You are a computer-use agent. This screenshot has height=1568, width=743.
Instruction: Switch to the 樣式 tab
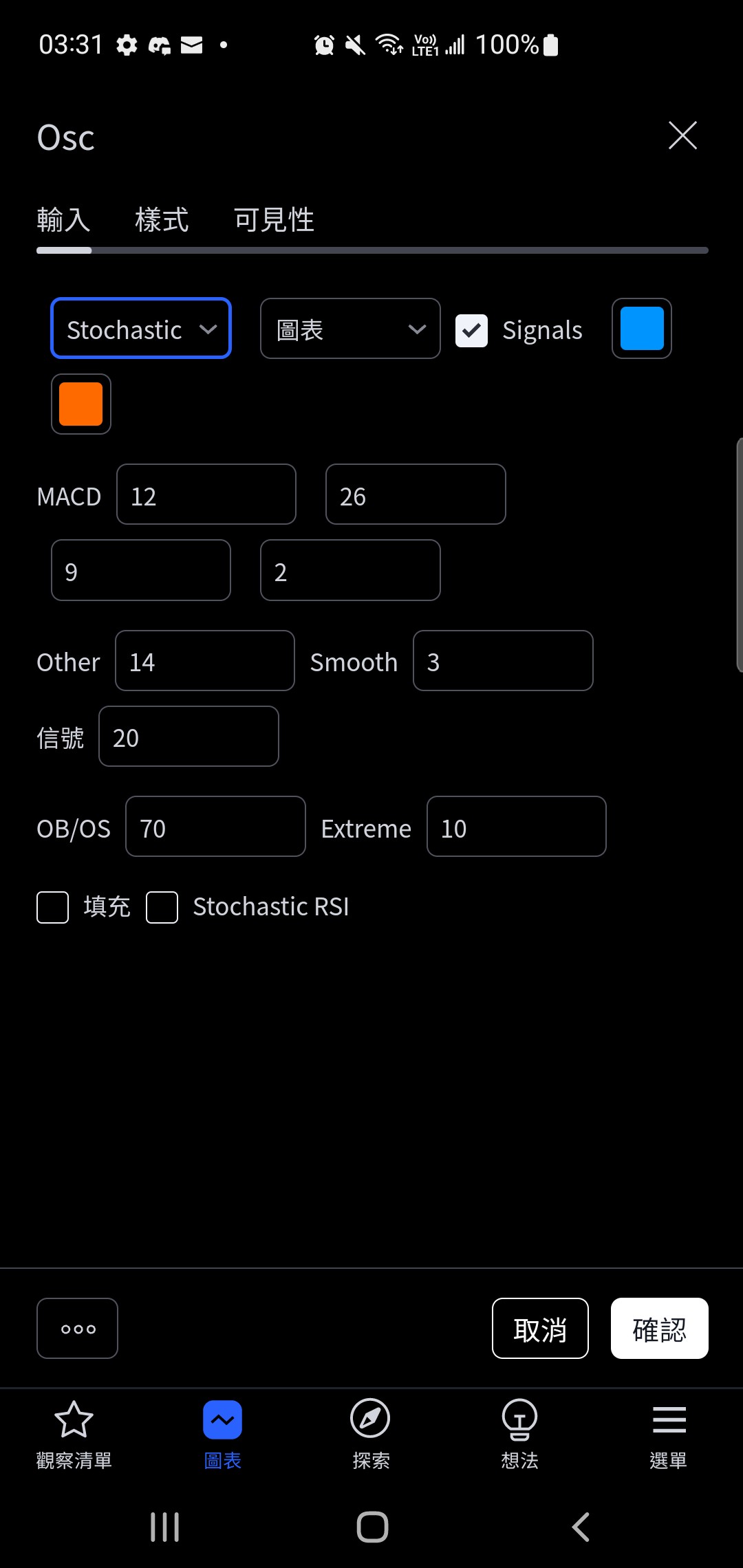(162, 220)
